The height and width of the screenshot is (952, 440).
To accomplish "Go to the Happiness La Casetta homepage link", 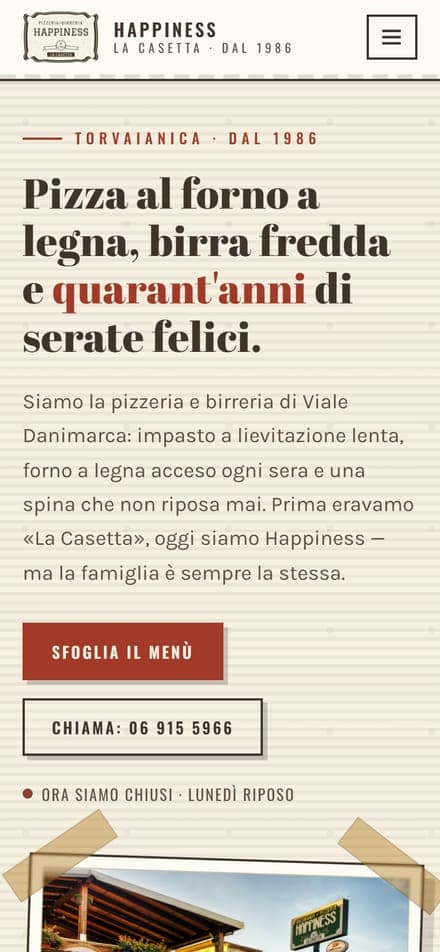I will 158,37.
